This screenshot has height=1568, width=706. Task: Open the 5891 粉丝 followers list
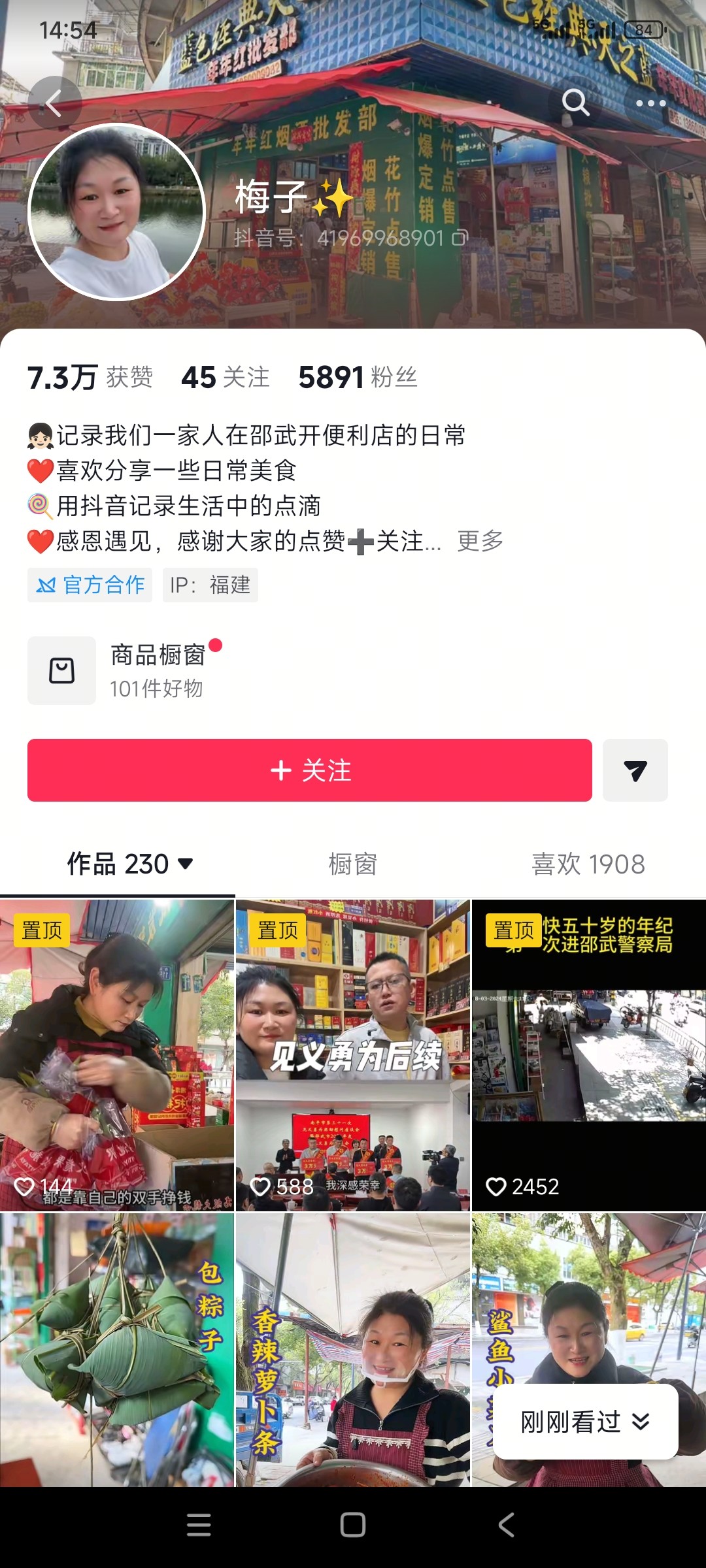(358, 377)
